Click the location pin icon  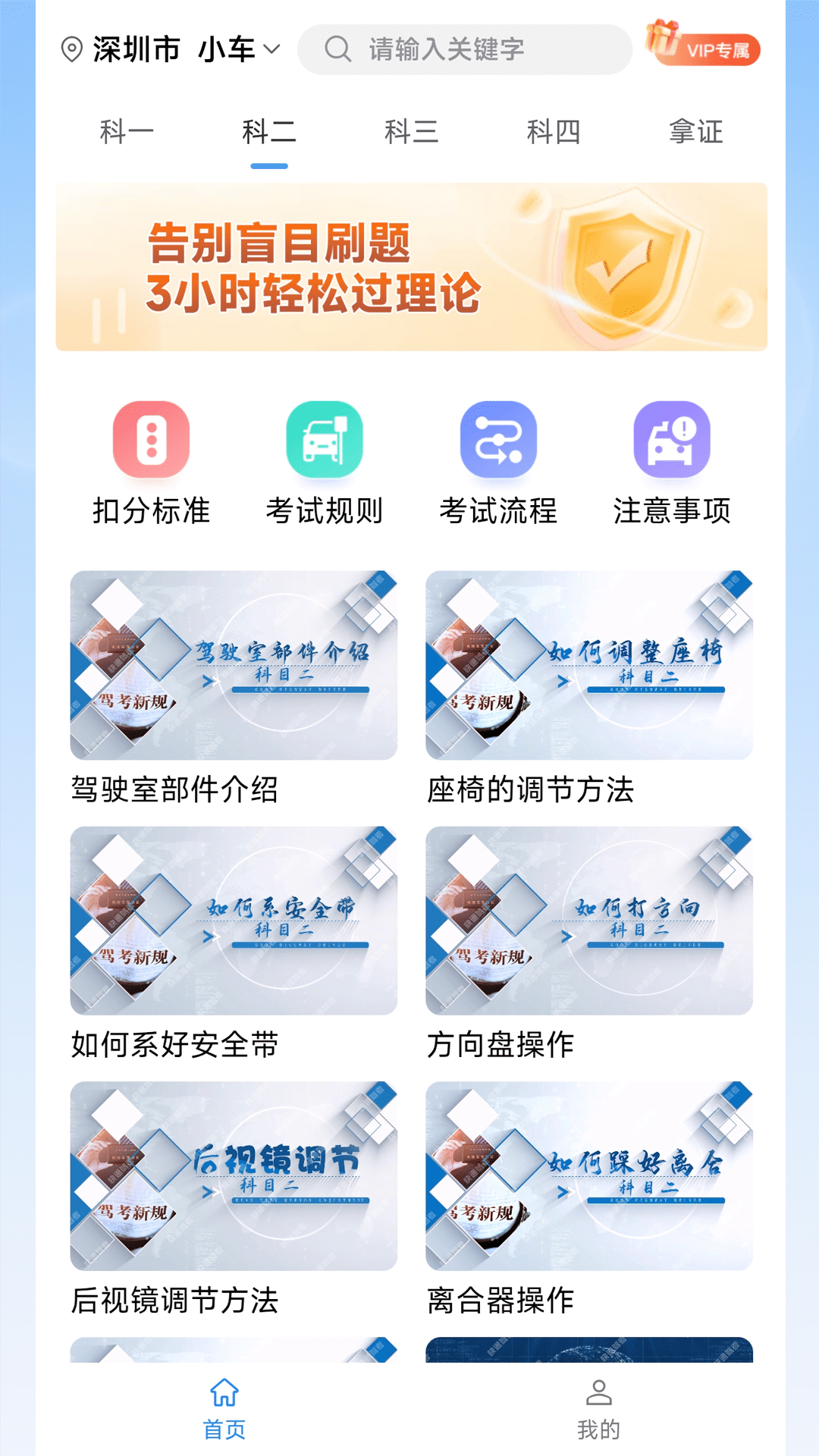pos(72,49)
